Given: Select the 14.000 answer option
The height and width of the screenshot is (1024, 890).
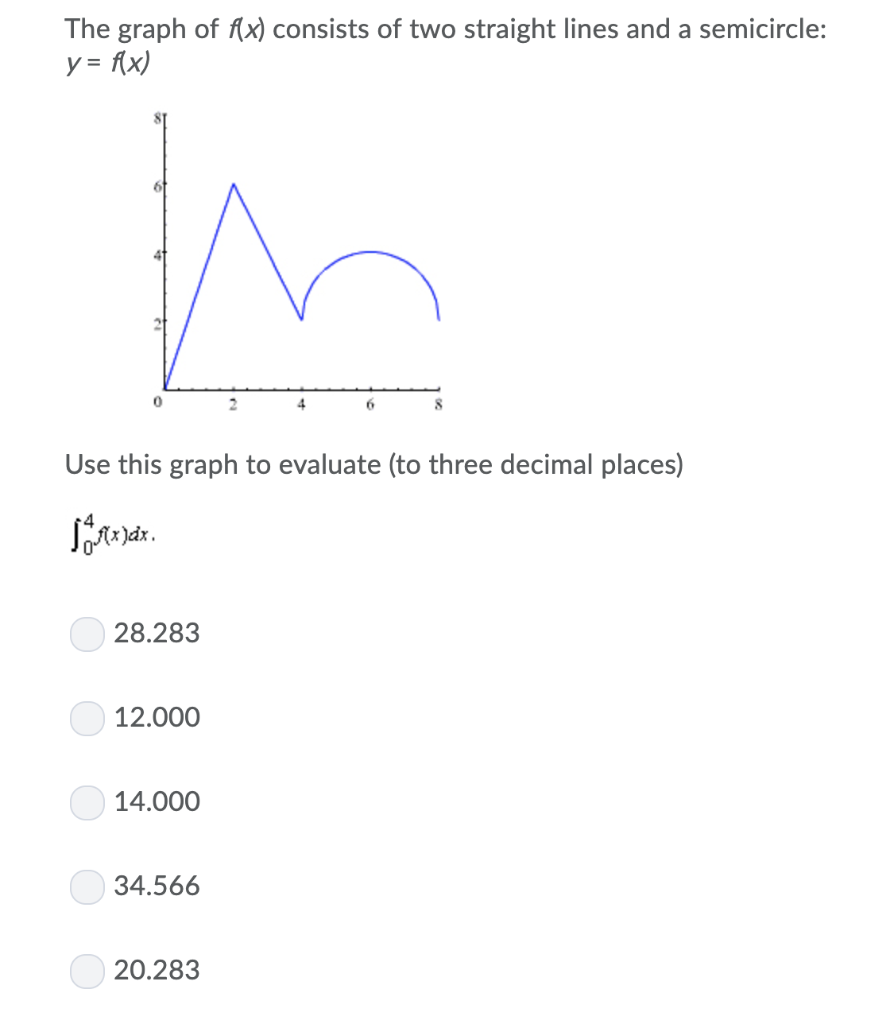Looking at the screenshot, I should [86, 802].
